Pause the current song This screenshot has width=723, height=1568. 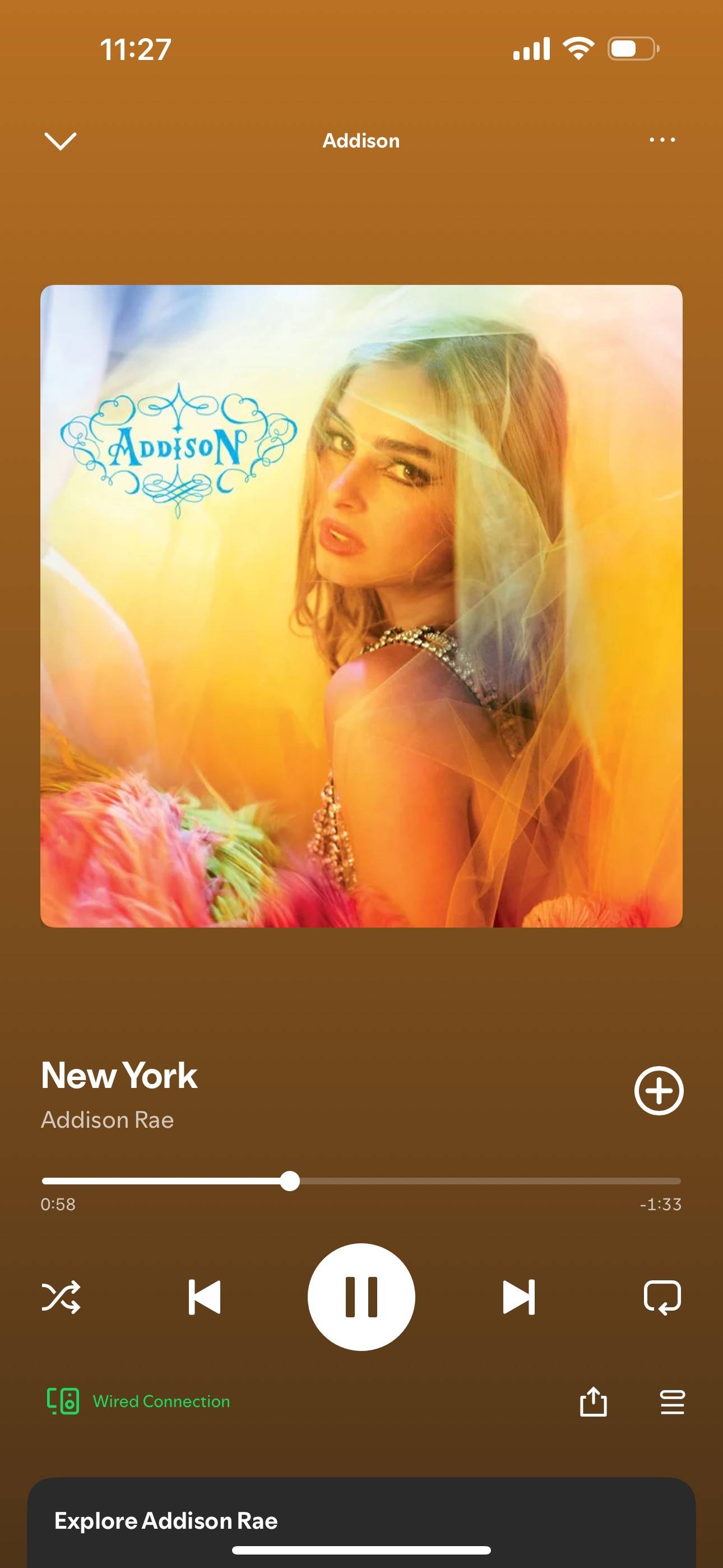pos(361,1297)
